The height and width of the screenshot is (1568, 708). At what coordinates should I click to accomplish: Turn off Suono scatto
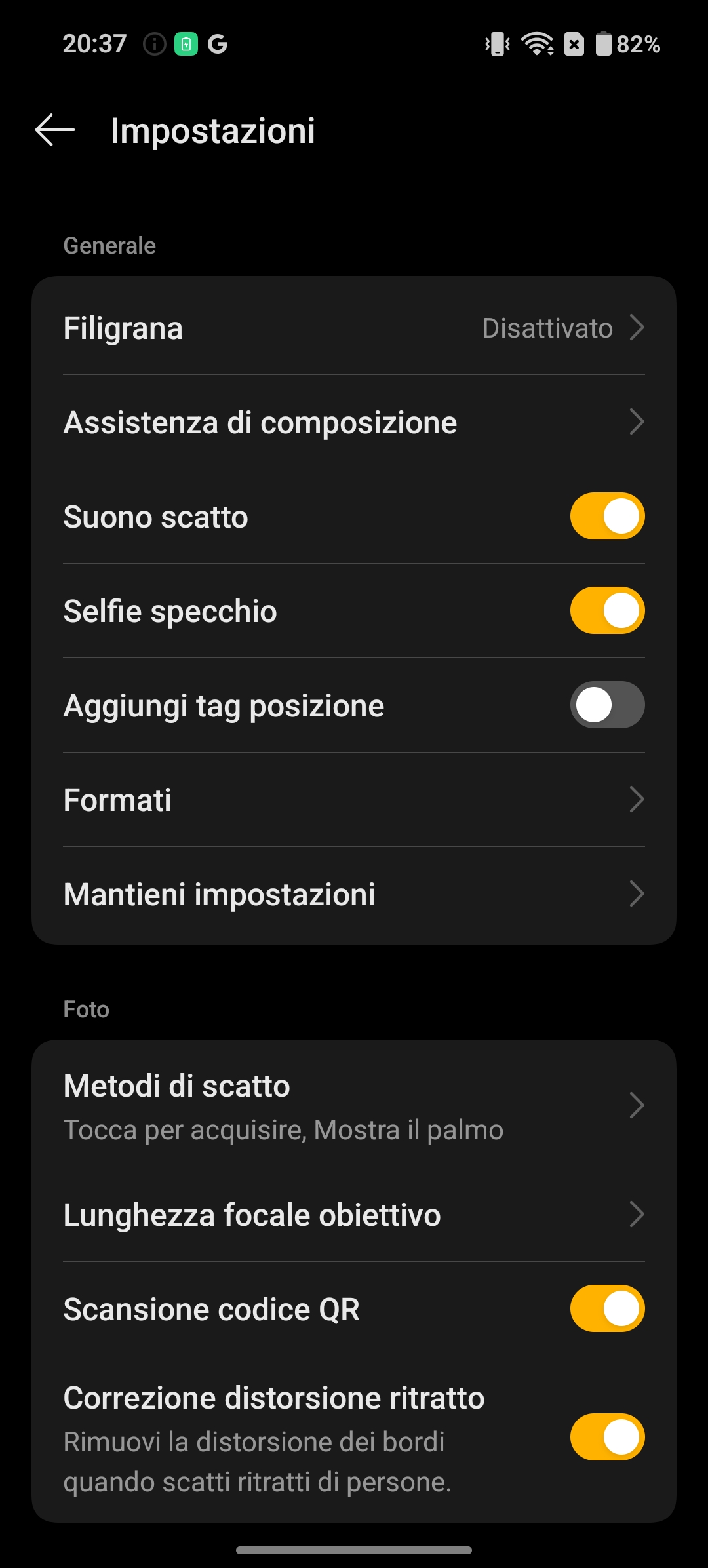pos(607,516)
